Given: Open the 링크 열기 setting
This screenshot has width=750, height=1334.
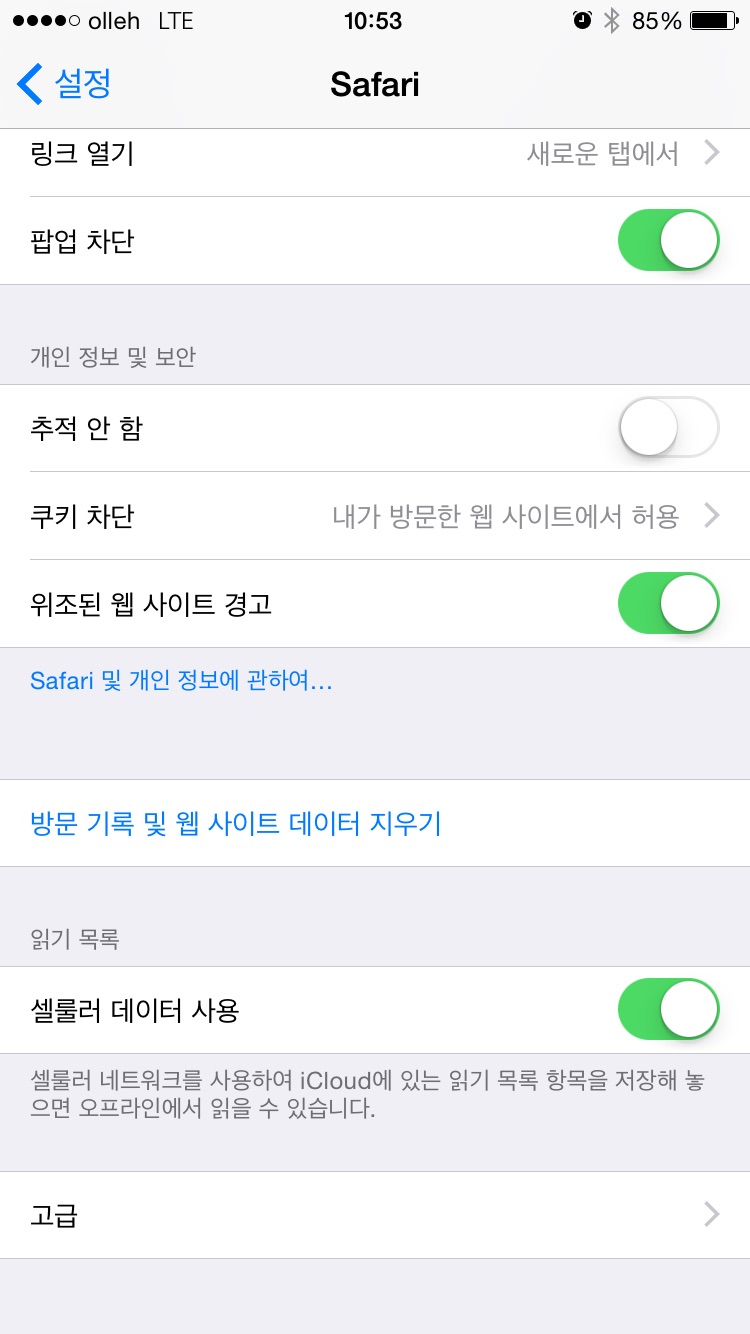Looking at the screenshot, I should point(375,154).
